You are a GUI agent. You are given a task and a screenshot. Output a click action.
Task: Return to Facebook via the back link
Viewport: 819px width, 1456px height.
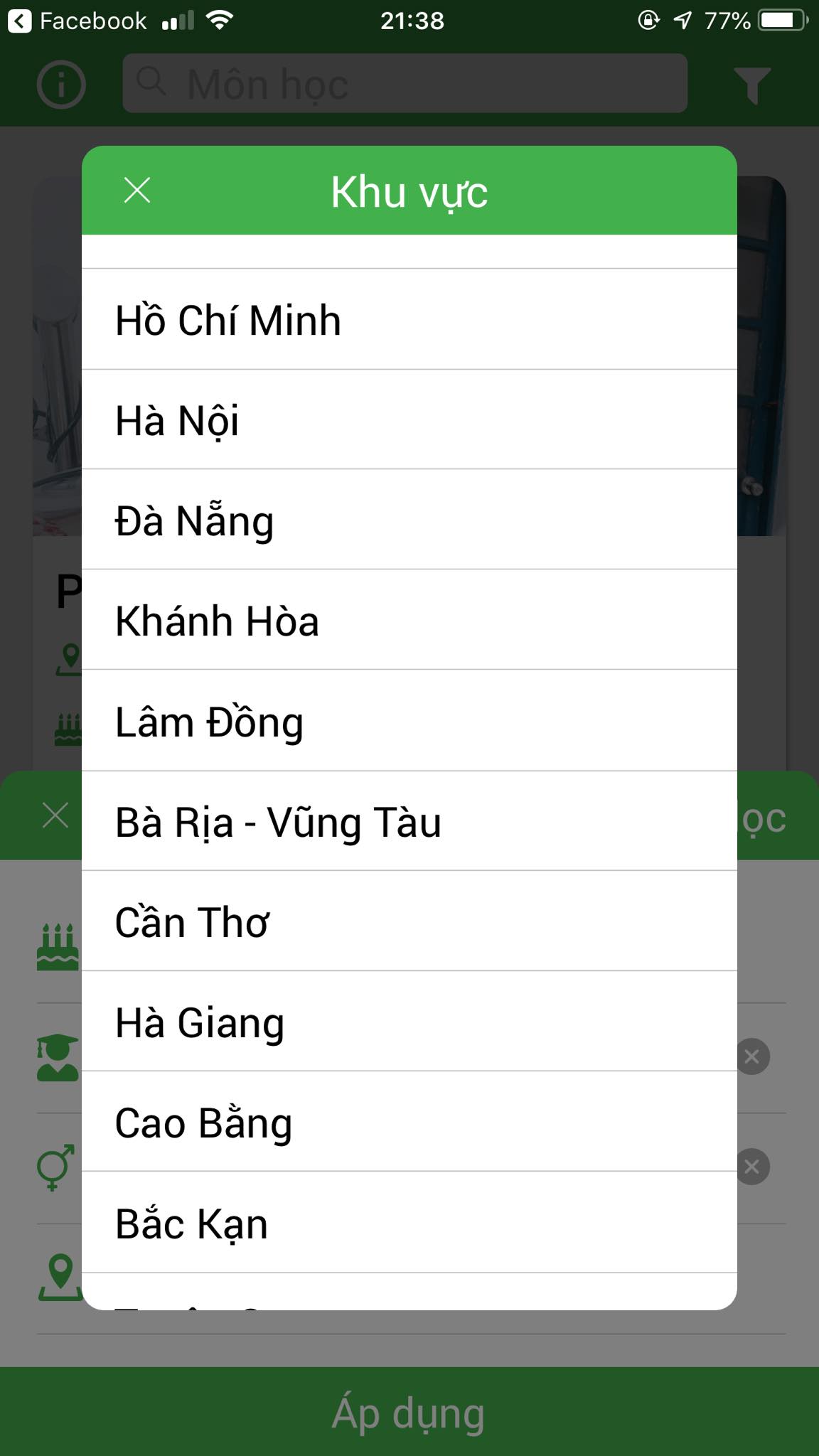77,21
